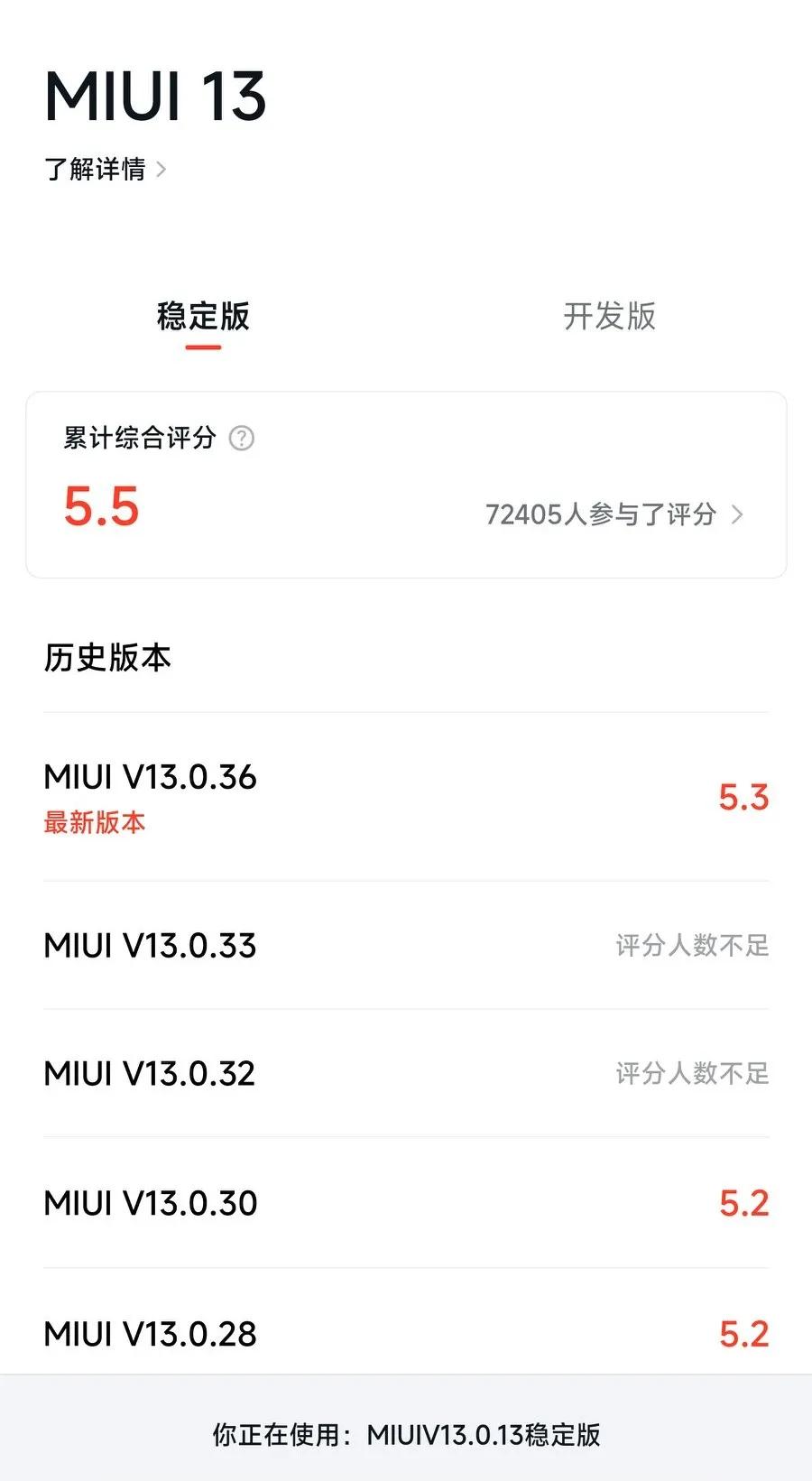Click the chevron next to 了解详情
812x1481 pixels.
(x=165, y=170)
